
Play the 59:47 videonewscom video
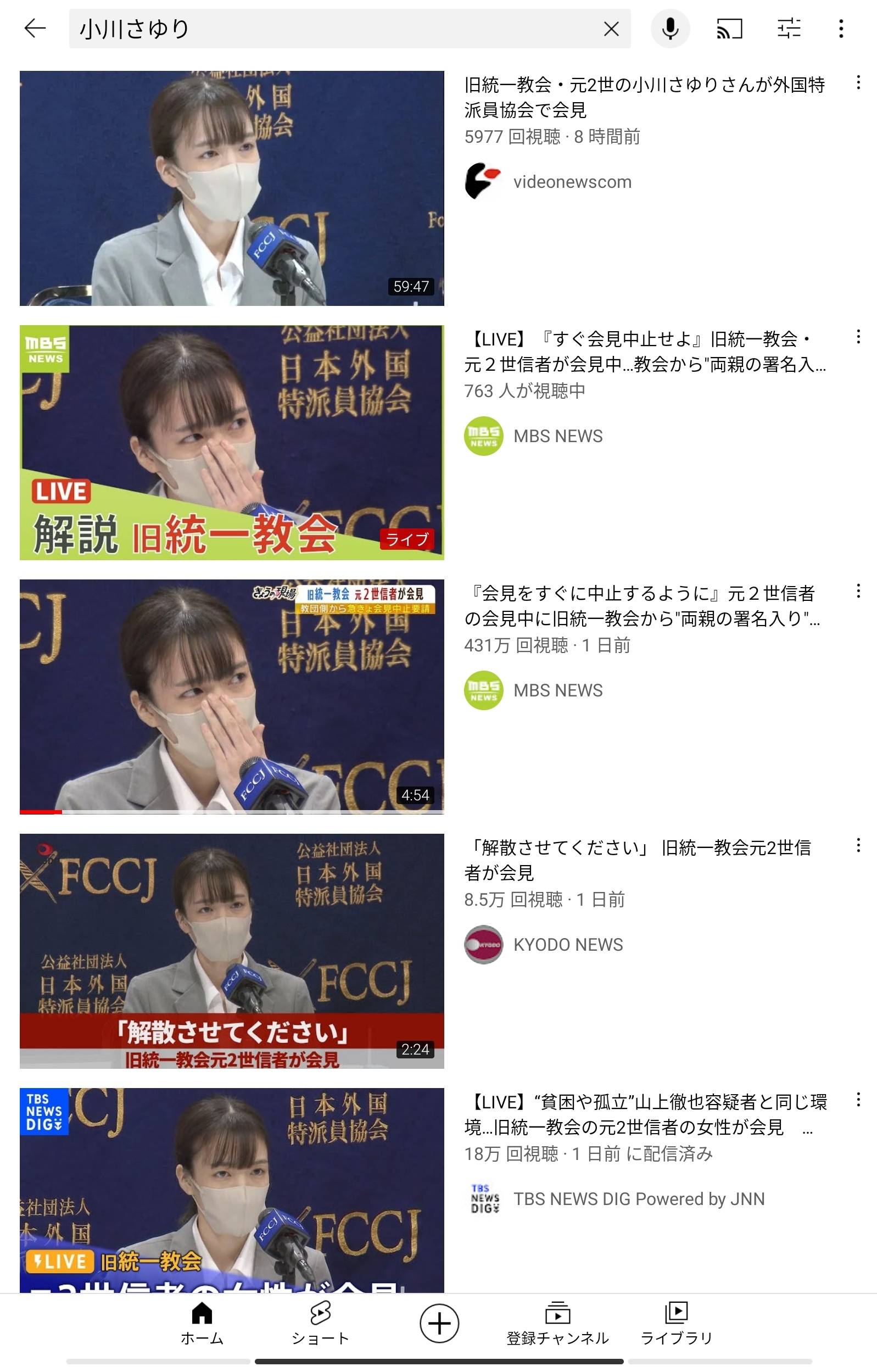(232, 188)
